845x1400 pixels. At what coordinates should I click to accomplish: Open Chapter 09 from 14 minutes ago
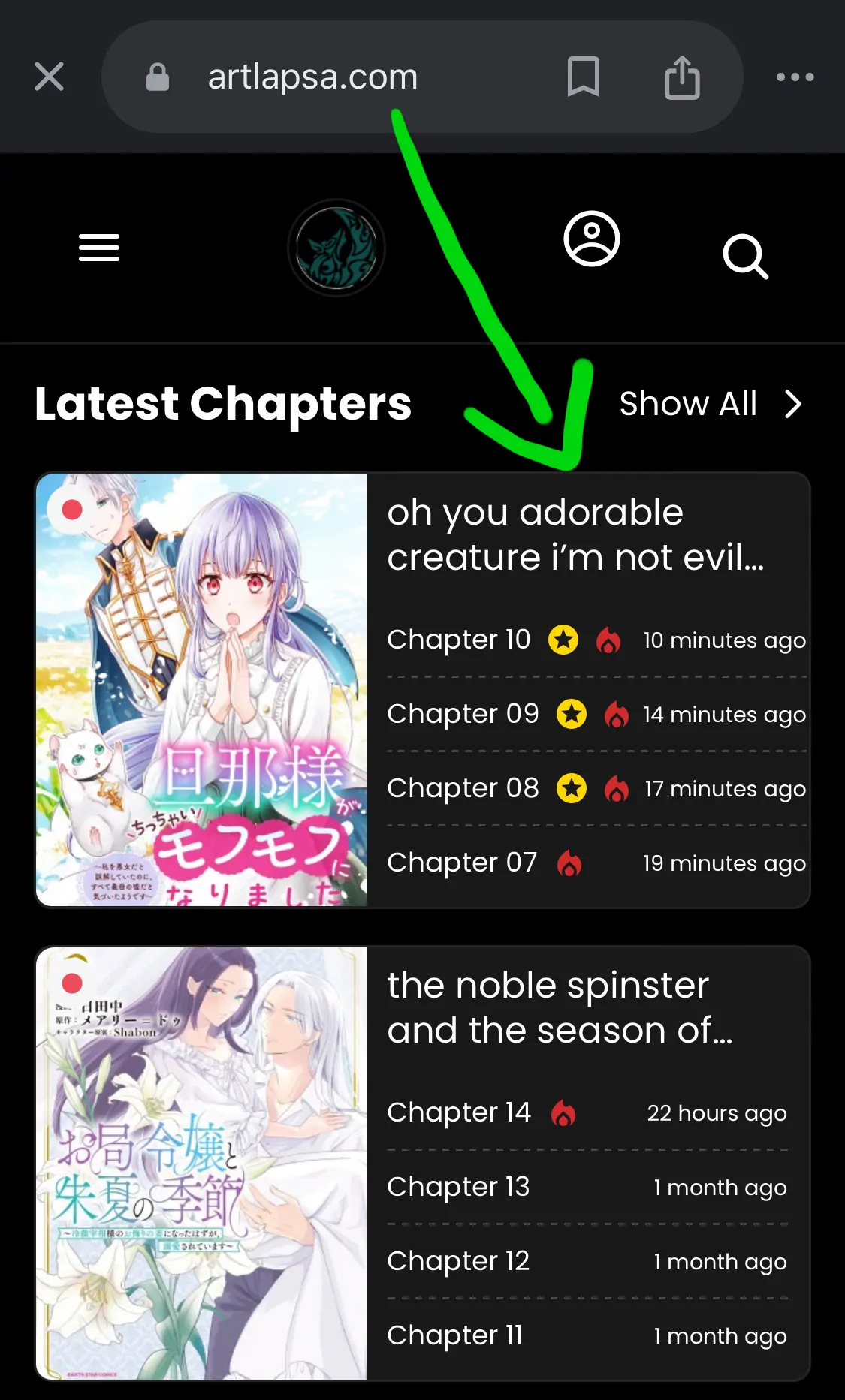[x=463, y=714]
